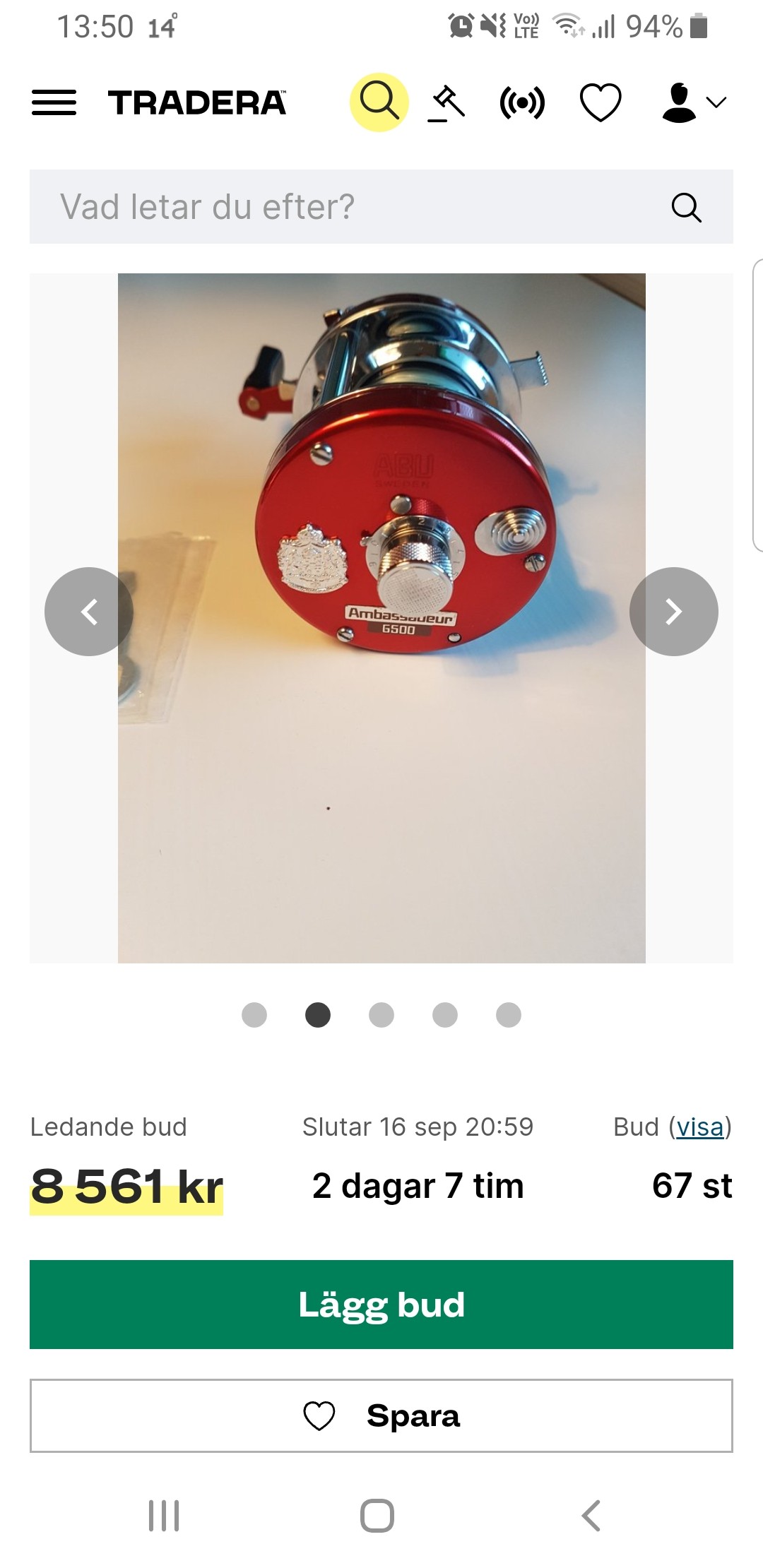Screen dimensions: 763x1568
Task: Go back using the system back button
Action: [x=591, y=1516]
